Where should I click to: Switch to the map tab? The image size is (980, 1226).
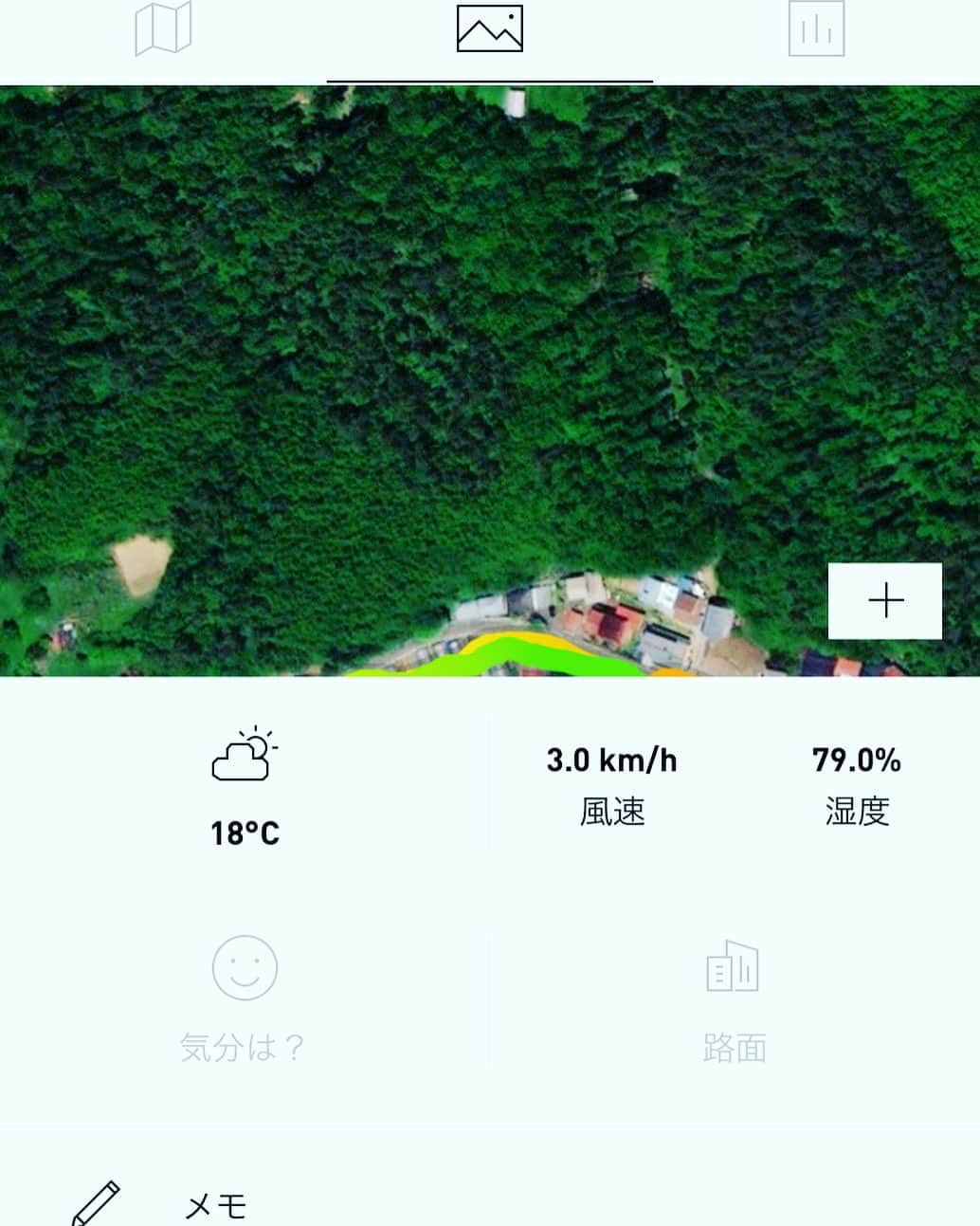point(163,29)
